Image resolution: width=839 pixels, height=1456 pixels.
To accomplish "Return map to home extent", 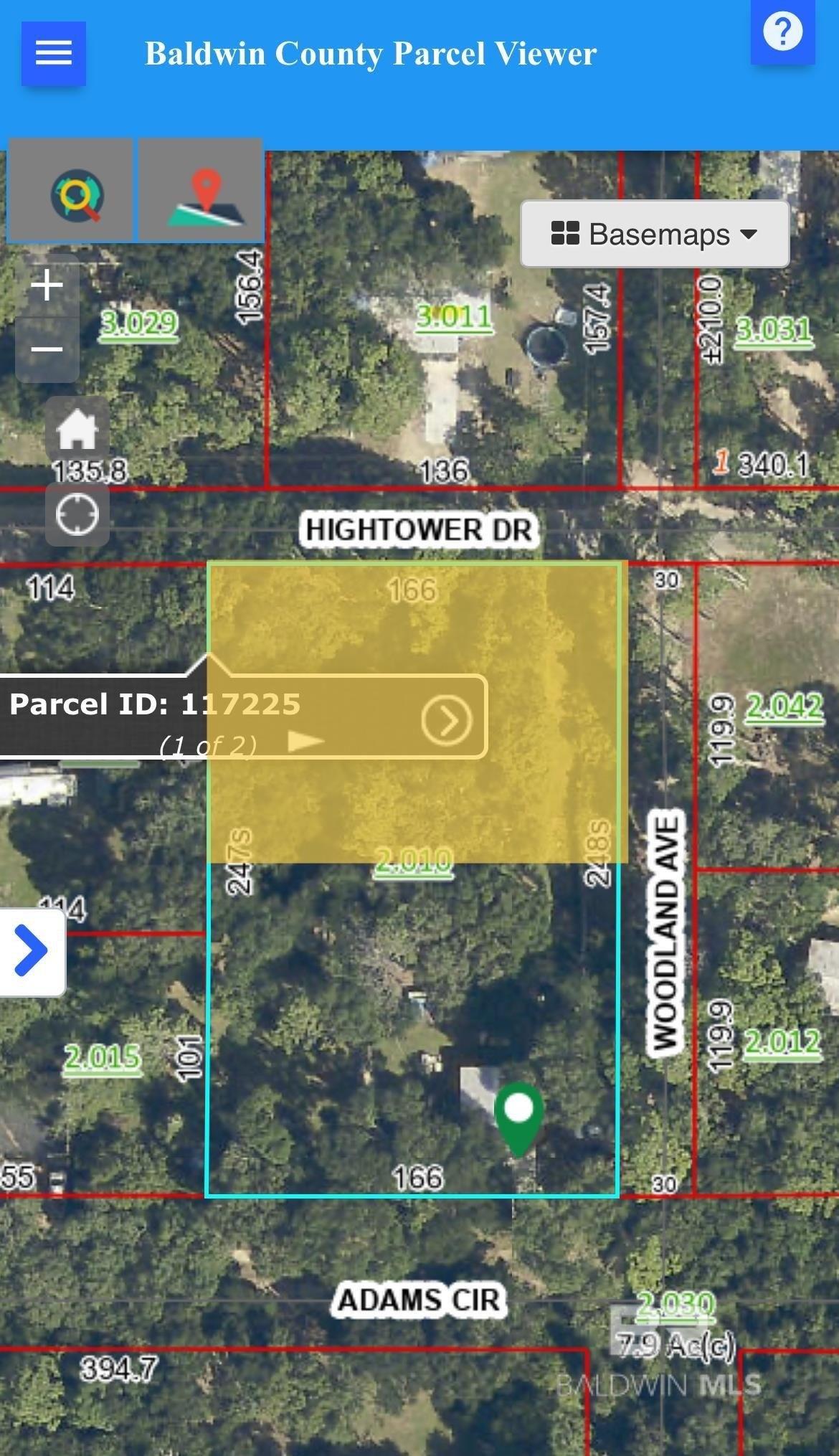I will [77, 429].
